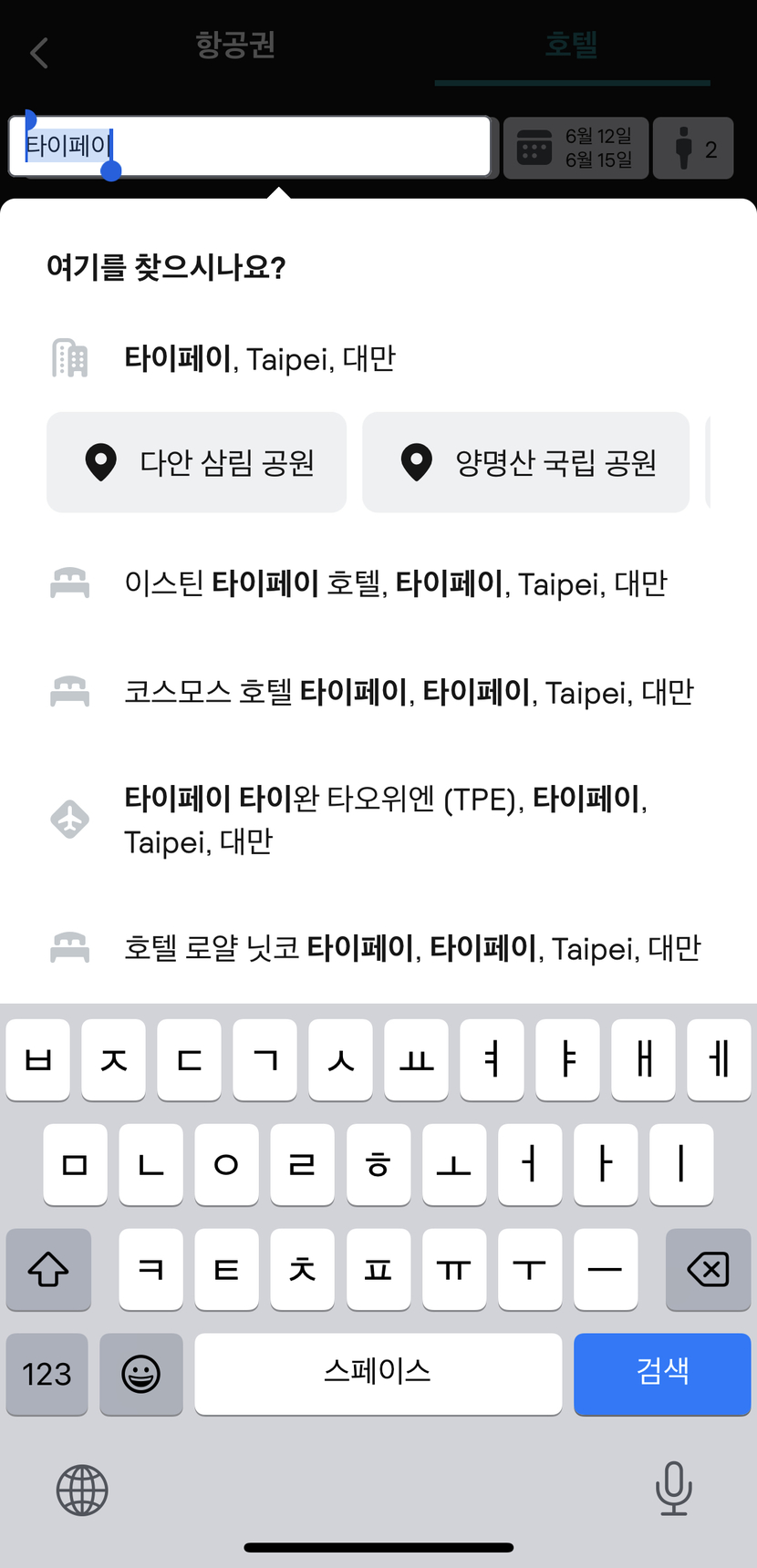757x1568 pixels.
Task: Switch to the 항공권 tab
Action: point(235,44)
